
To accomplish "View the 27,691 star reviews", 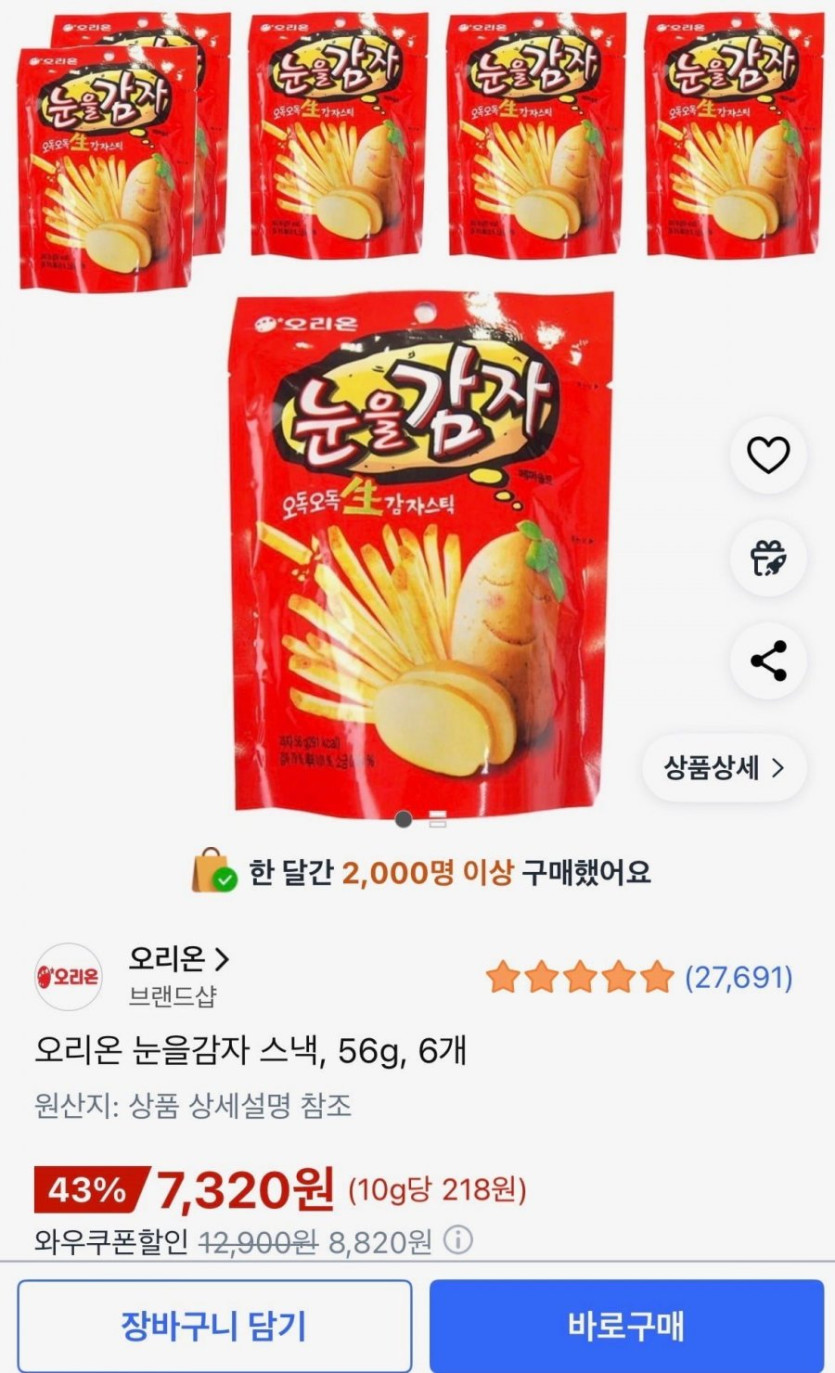I will click(738, 978).
